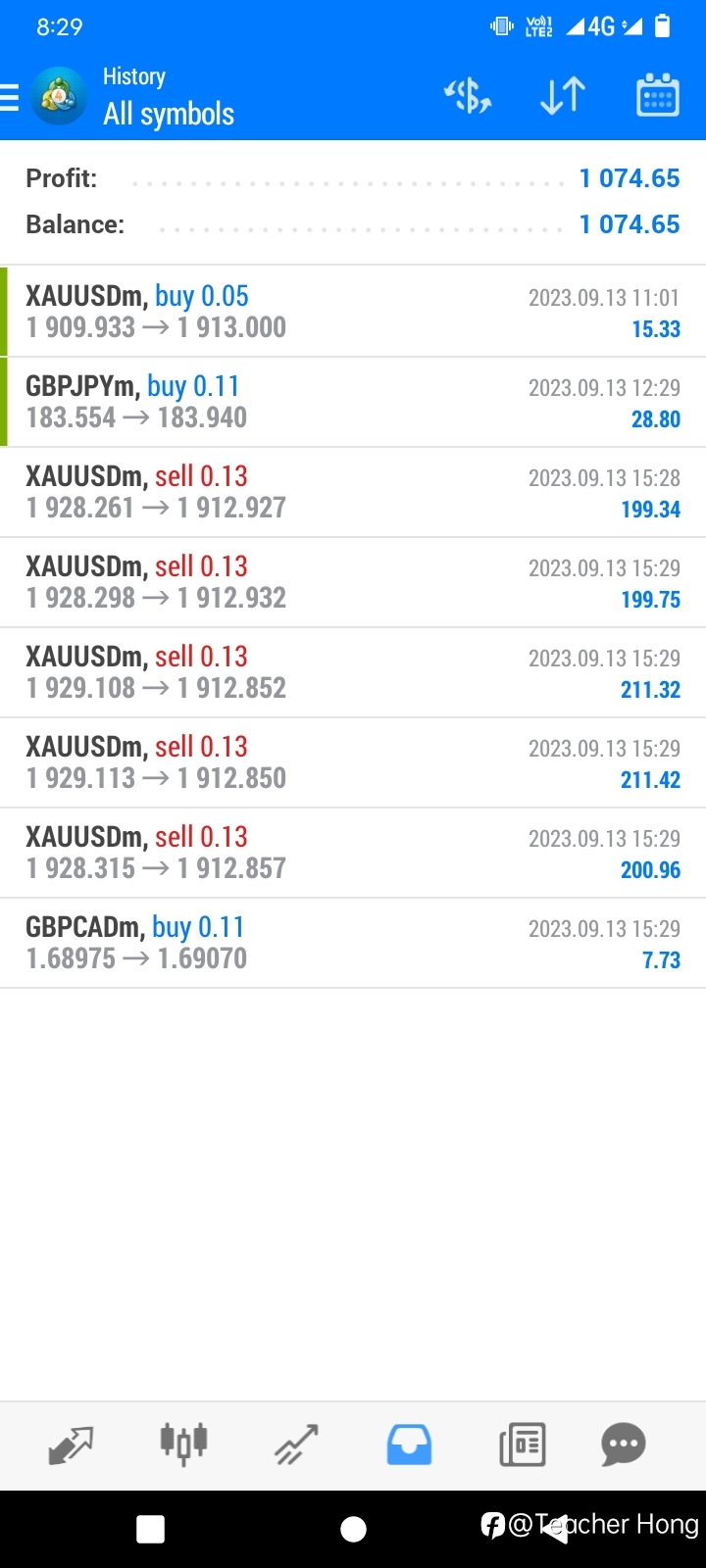Screen dimensions: 706x1568
Task: Open recent apps with the square button
Action: point(151,1529)
